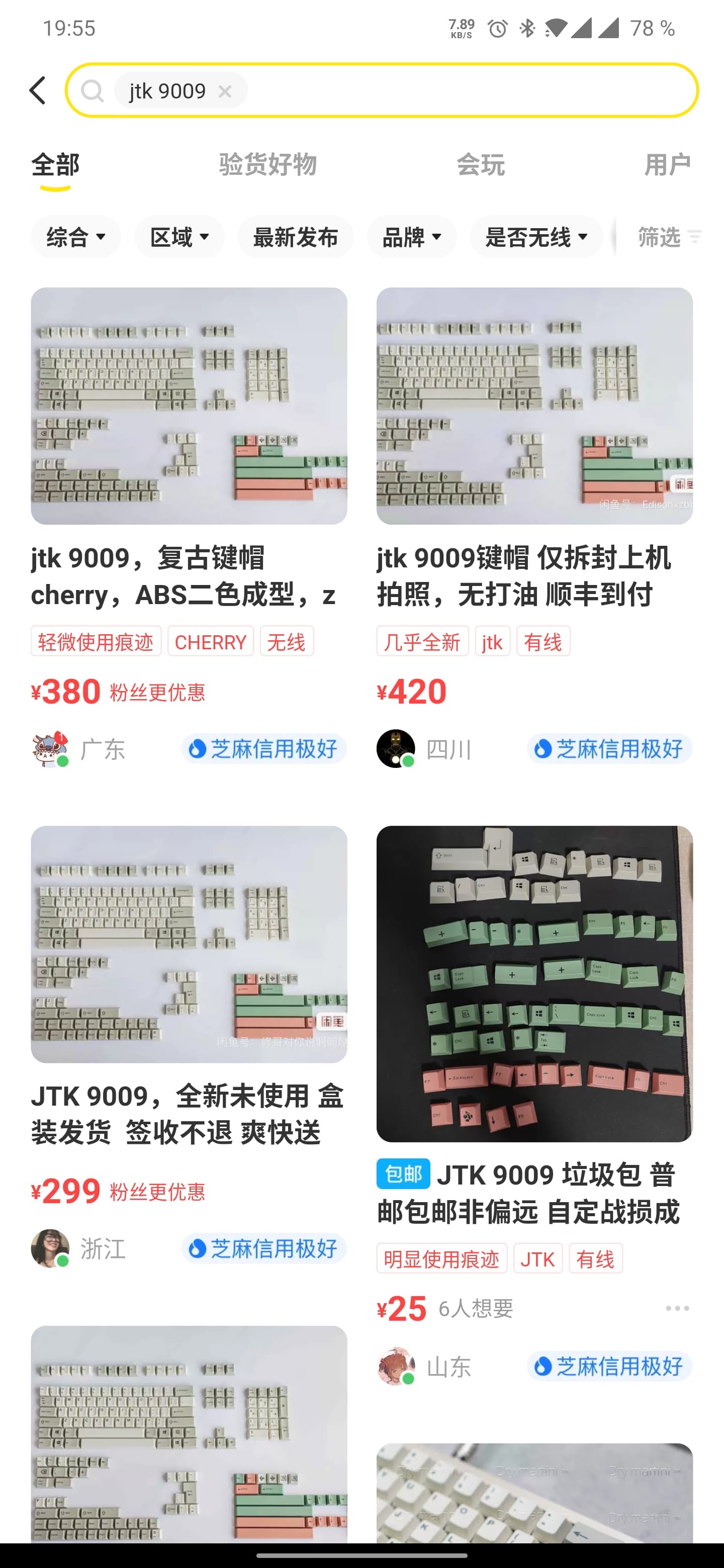Open more options on the ¥25 listing

tap(677, 1308)
